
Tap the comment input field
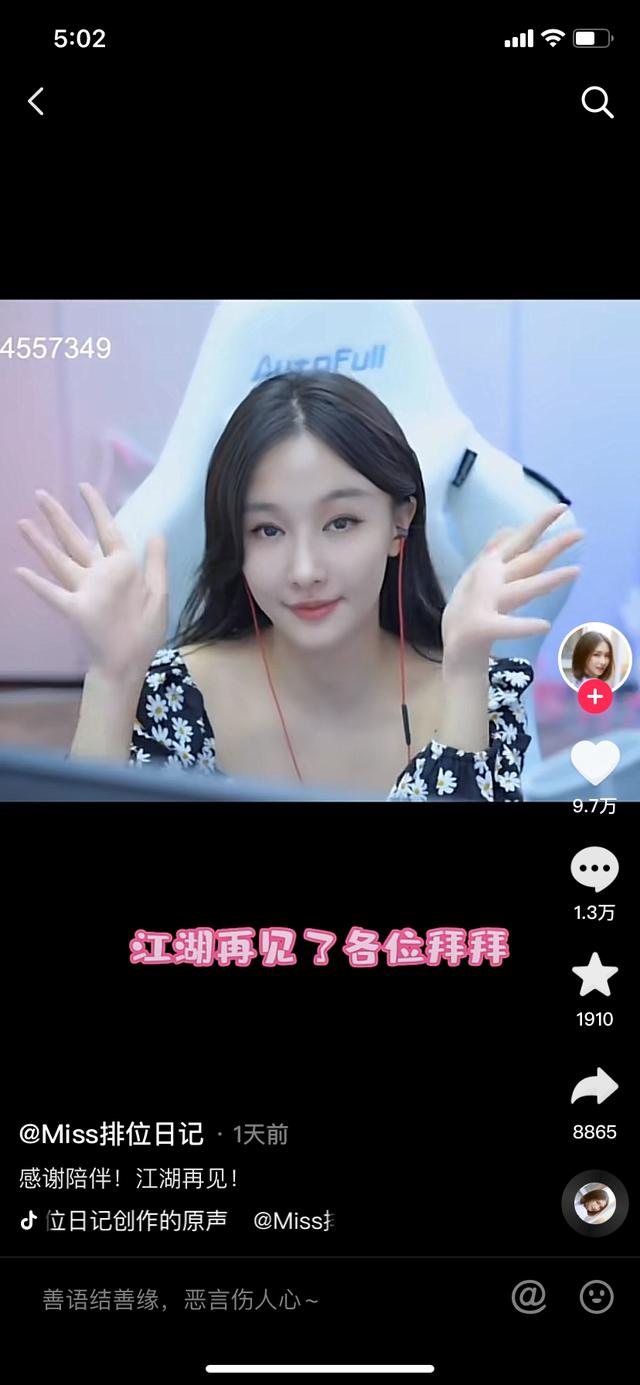coord(260,1300)
